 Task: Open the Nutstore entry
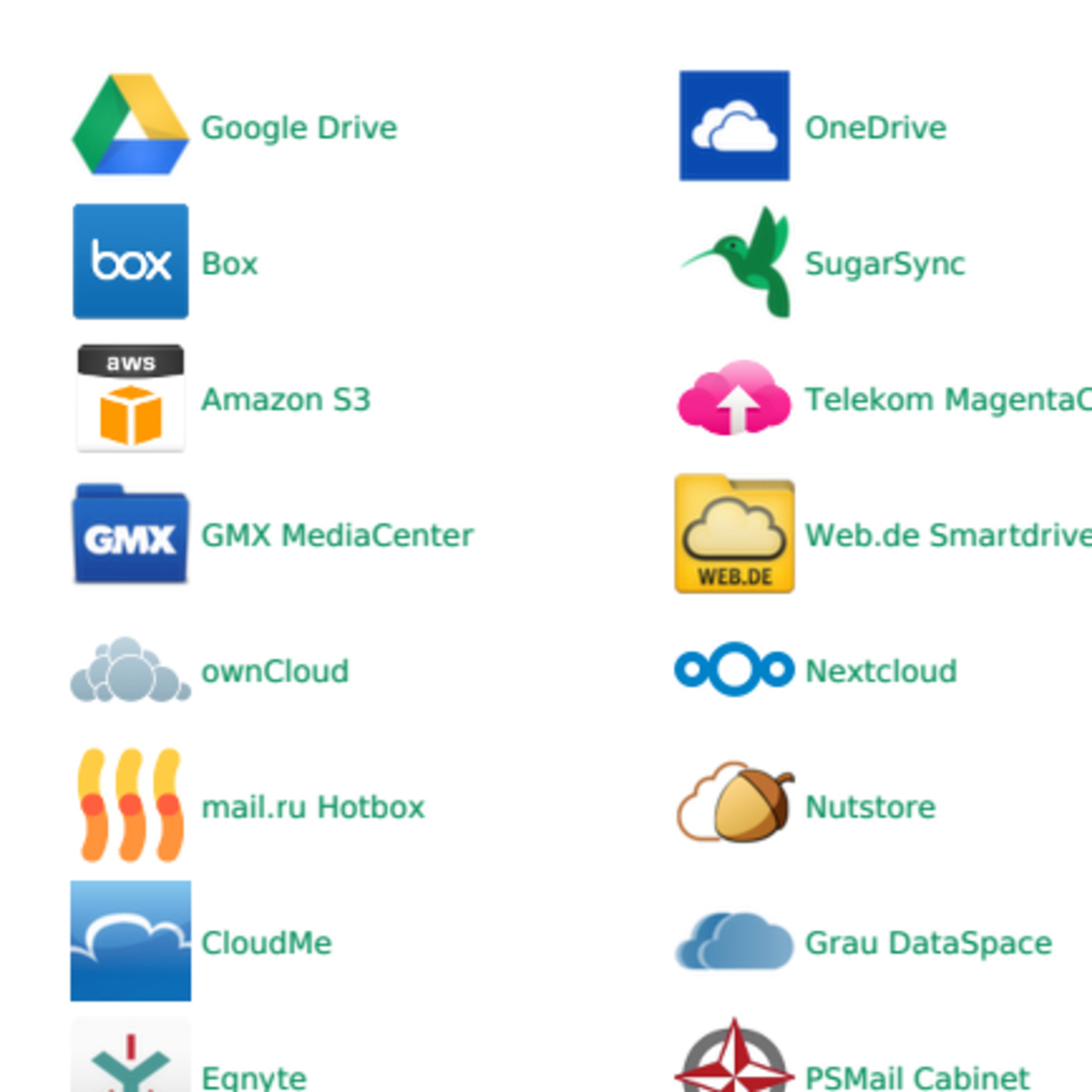pyautogui.click(x=870, y=807)
